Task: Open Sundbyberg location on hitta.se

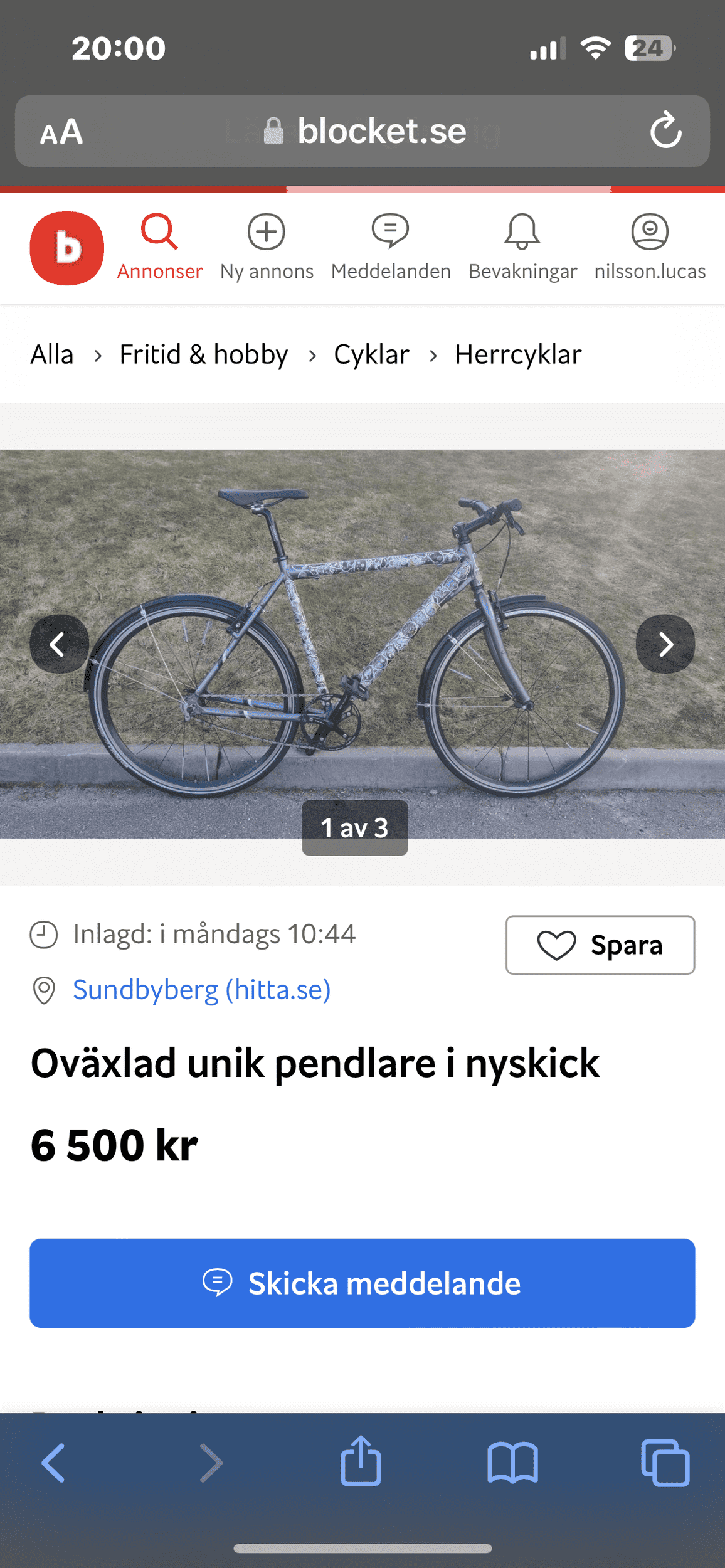Action: point(201,990)
